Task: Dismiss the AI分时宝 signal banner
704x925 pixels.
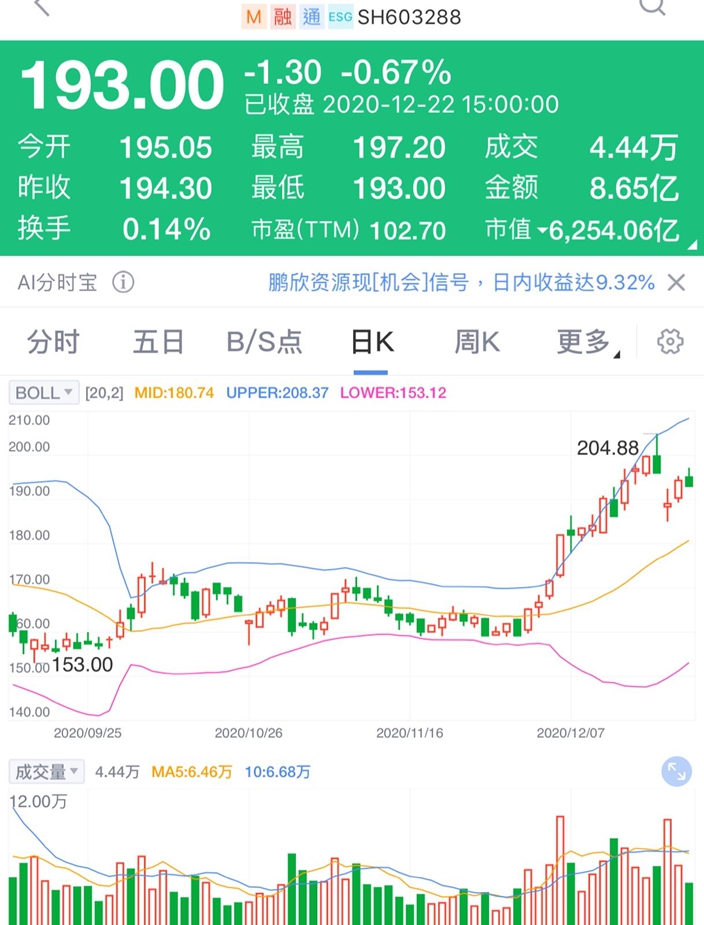Action: 676,283
